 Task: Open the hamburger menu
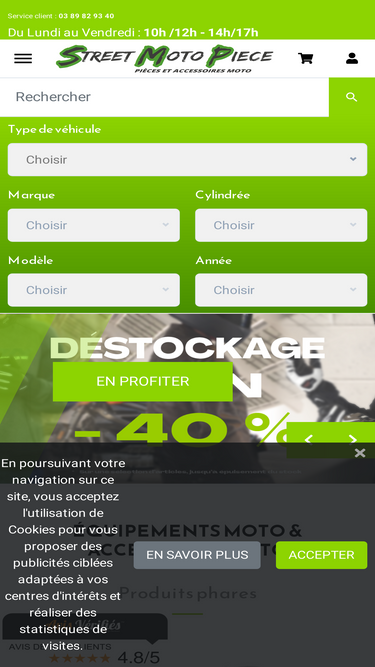point(23,59)
